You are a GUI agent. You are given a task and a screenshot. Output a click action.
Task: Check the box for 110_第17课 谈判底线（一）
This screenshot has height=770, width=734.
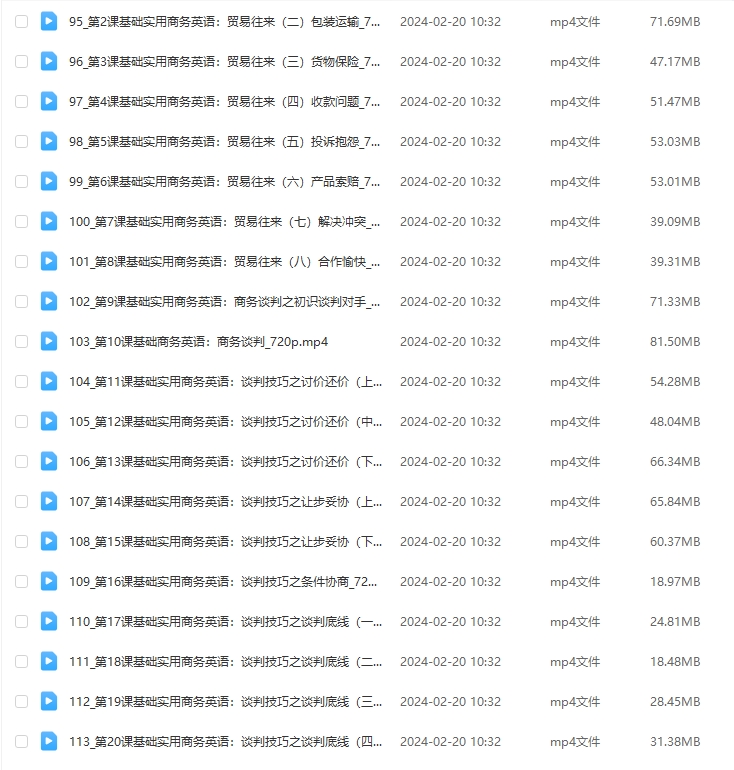21,621
